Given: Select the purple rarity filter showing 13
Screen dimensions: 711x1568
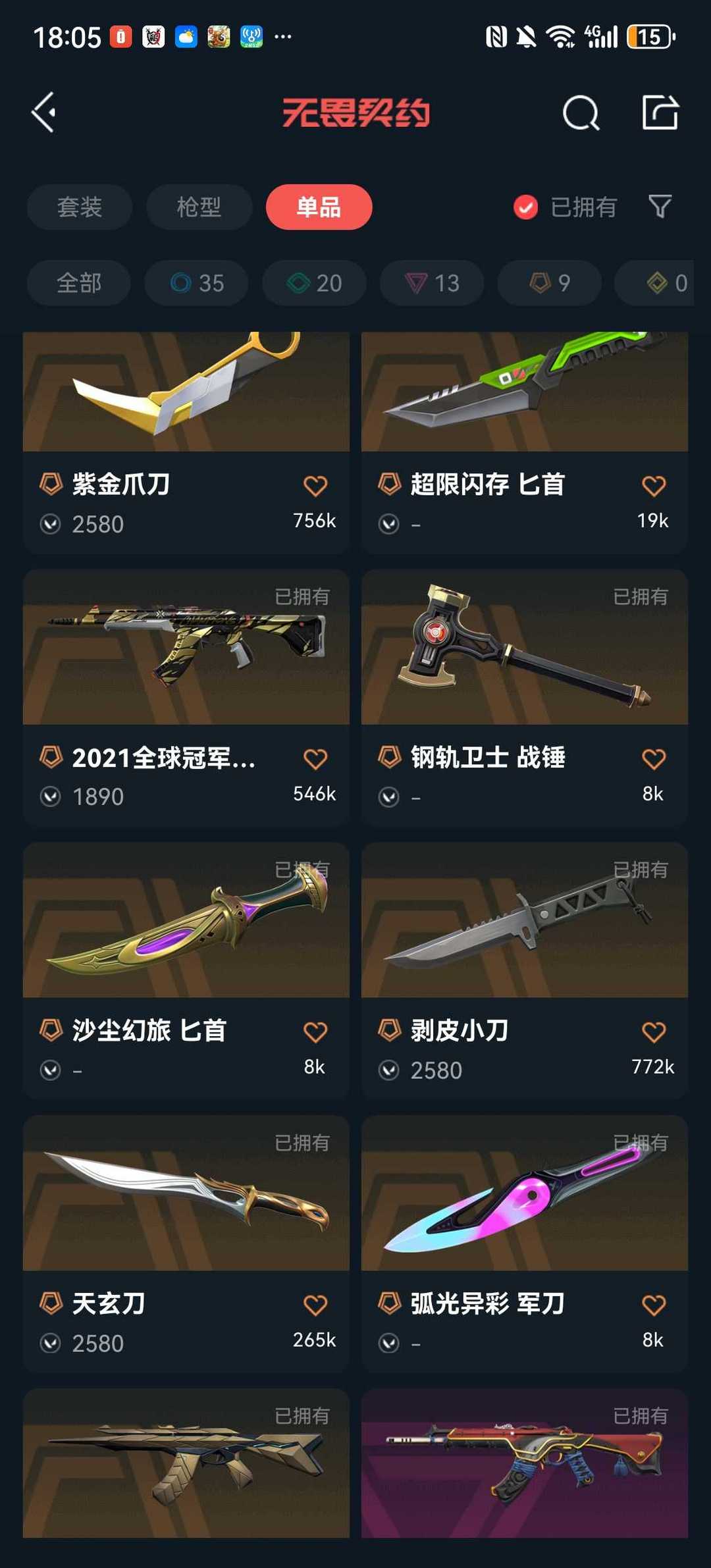Looking at the screenshot, I should pos(431,283).
